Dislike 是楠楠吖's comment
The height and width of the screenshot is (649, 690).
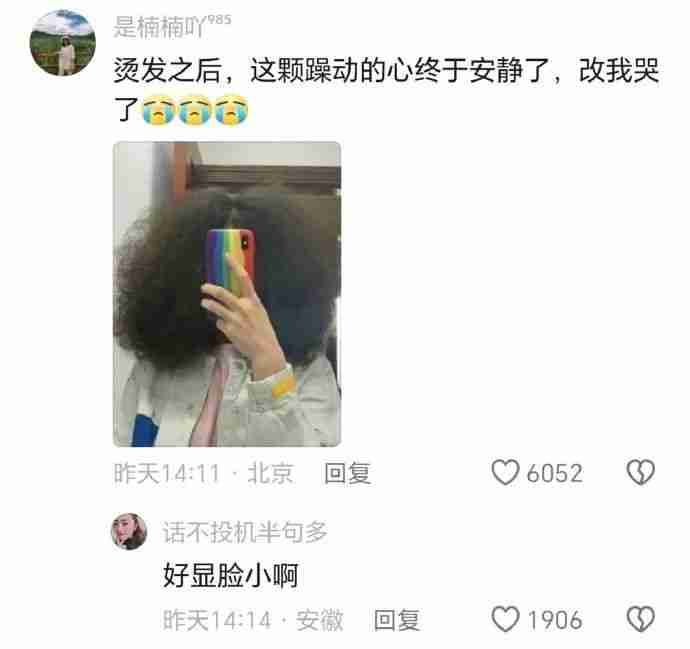click(640, 473)
